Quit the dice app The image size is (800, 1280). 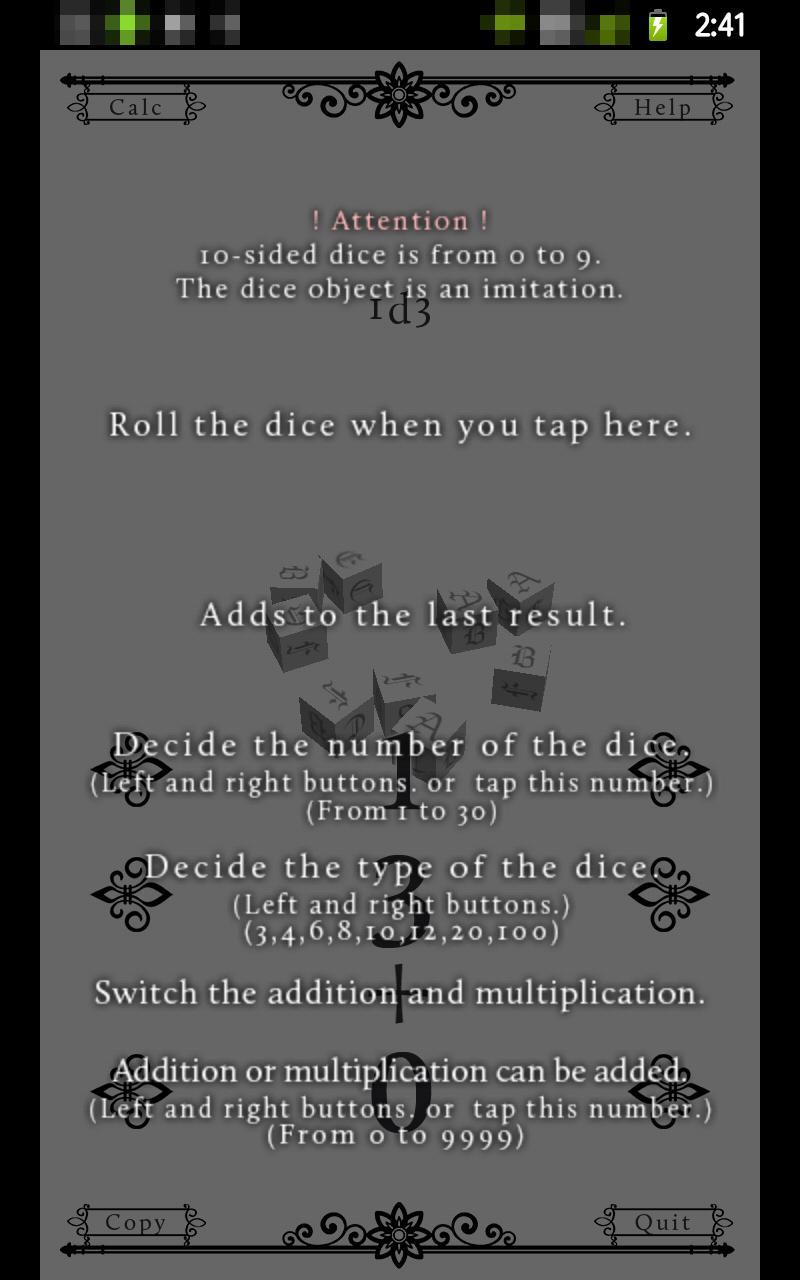tap(662, 1222)
